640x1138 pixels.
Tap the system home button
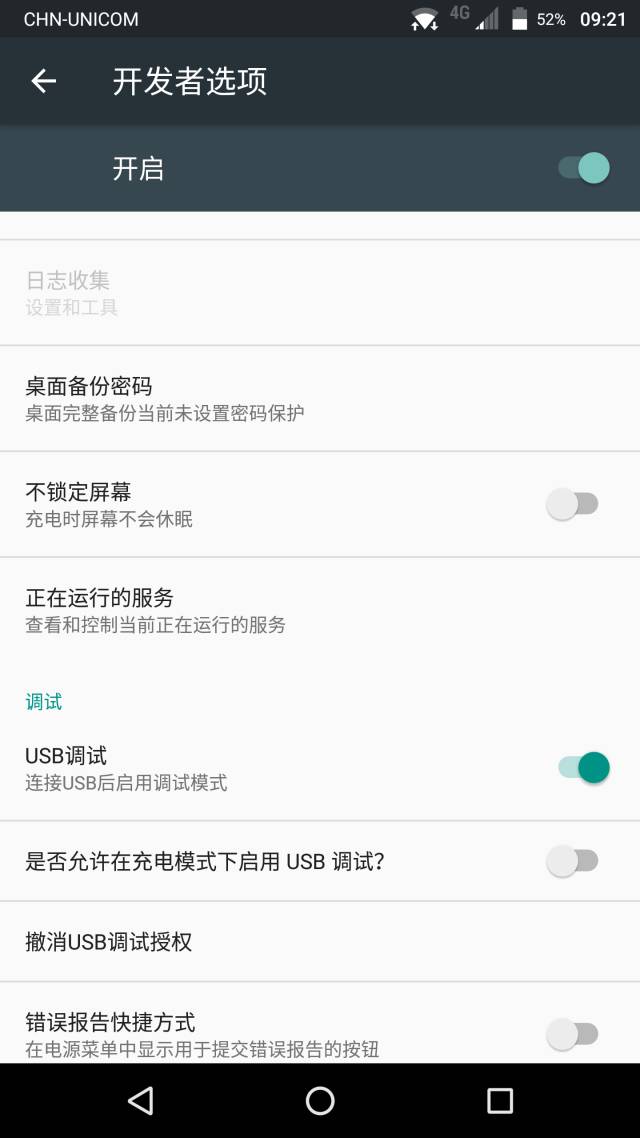(320, 1101)
